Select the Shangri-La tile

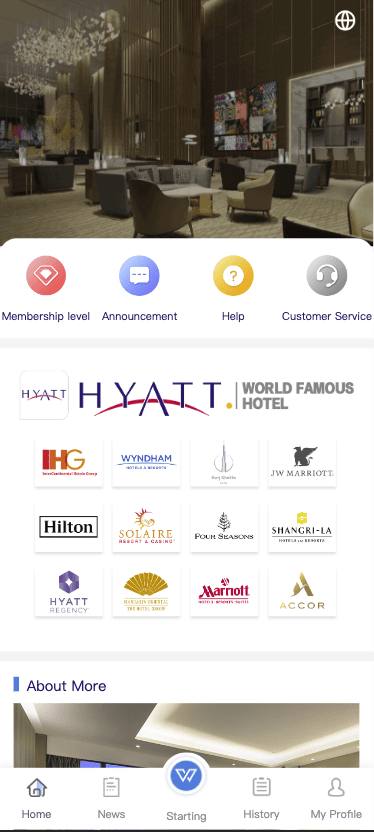[x=302, y=528]
